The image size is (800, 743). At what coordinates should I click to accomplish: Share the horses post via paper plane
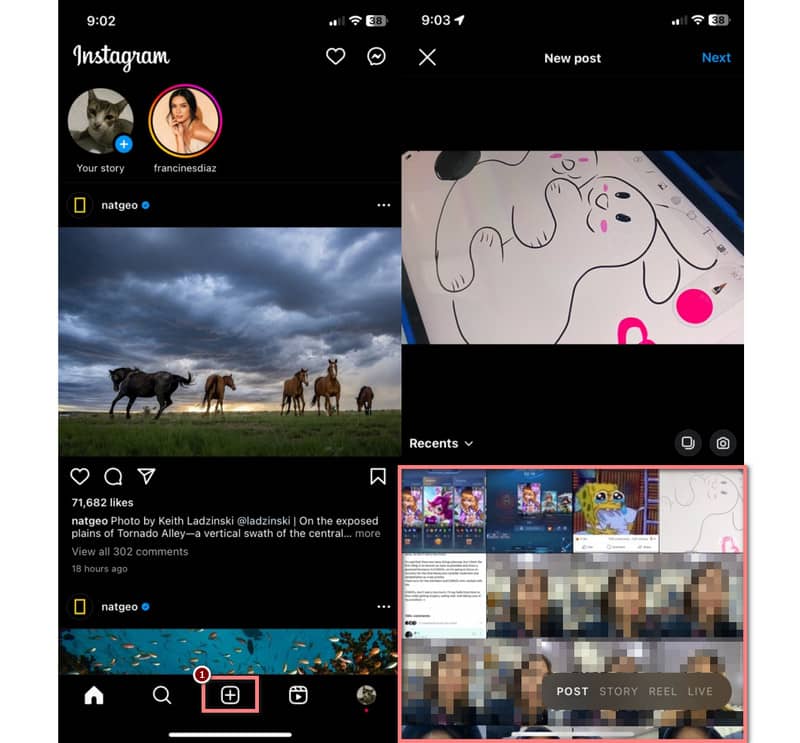click(146, 476)
